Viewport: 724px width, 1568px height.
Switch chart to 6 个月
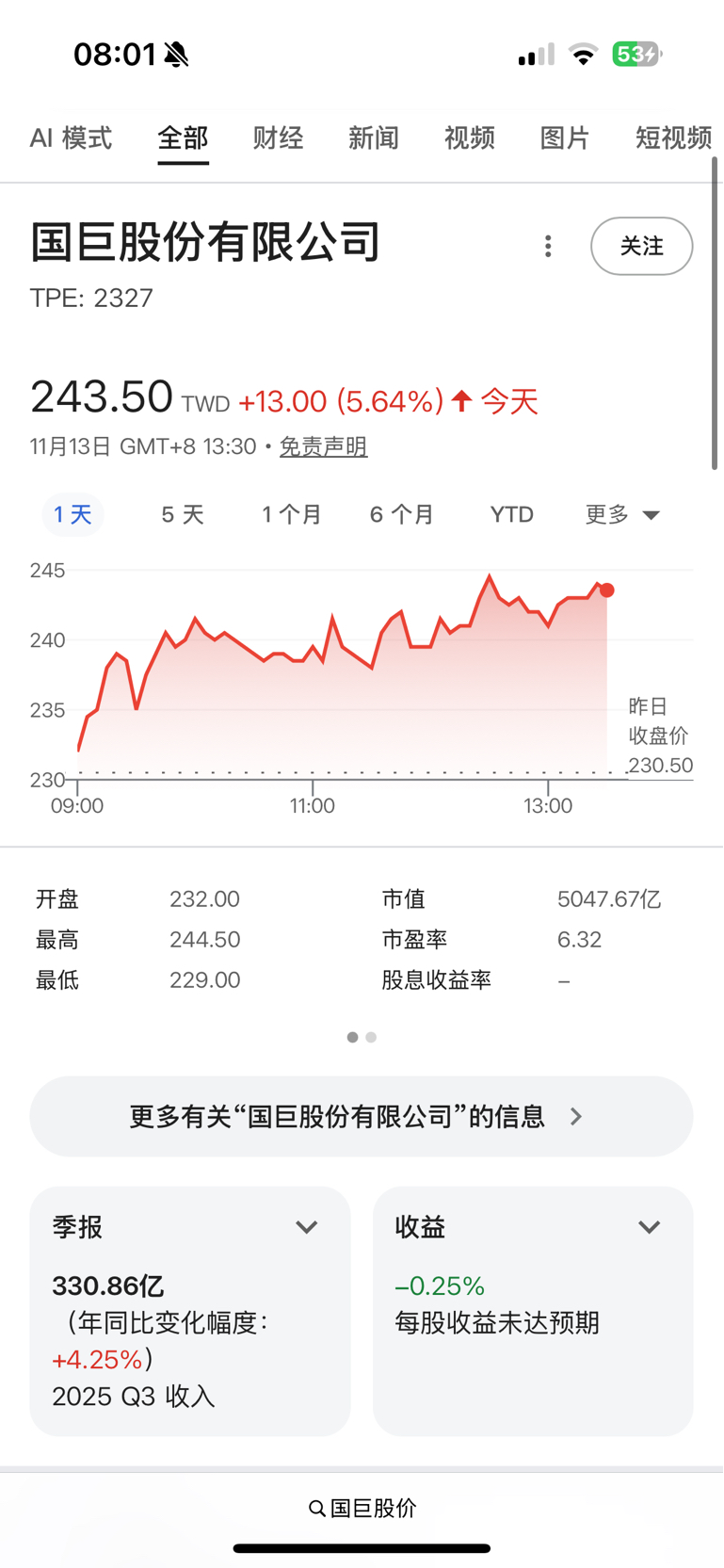pos(402,515)
